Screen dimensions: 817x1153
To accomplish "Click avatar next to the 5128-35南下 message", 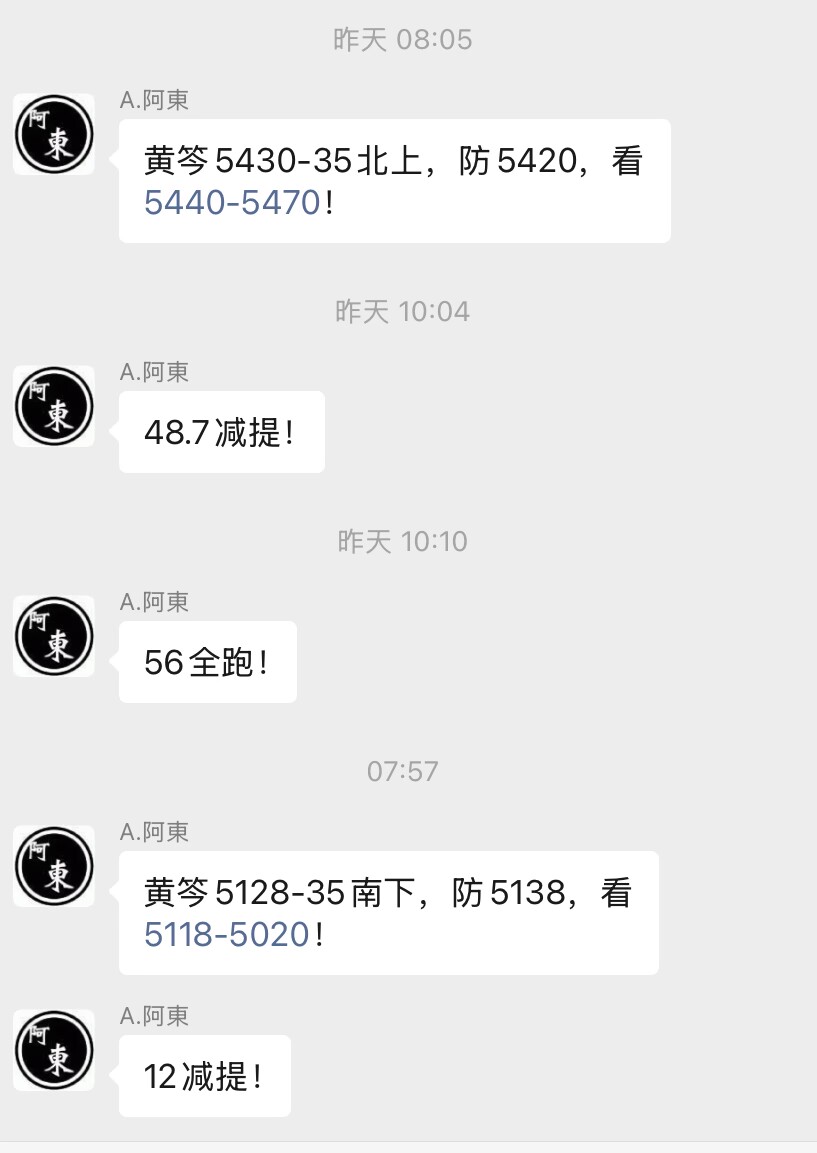I will tap(53, 866).
